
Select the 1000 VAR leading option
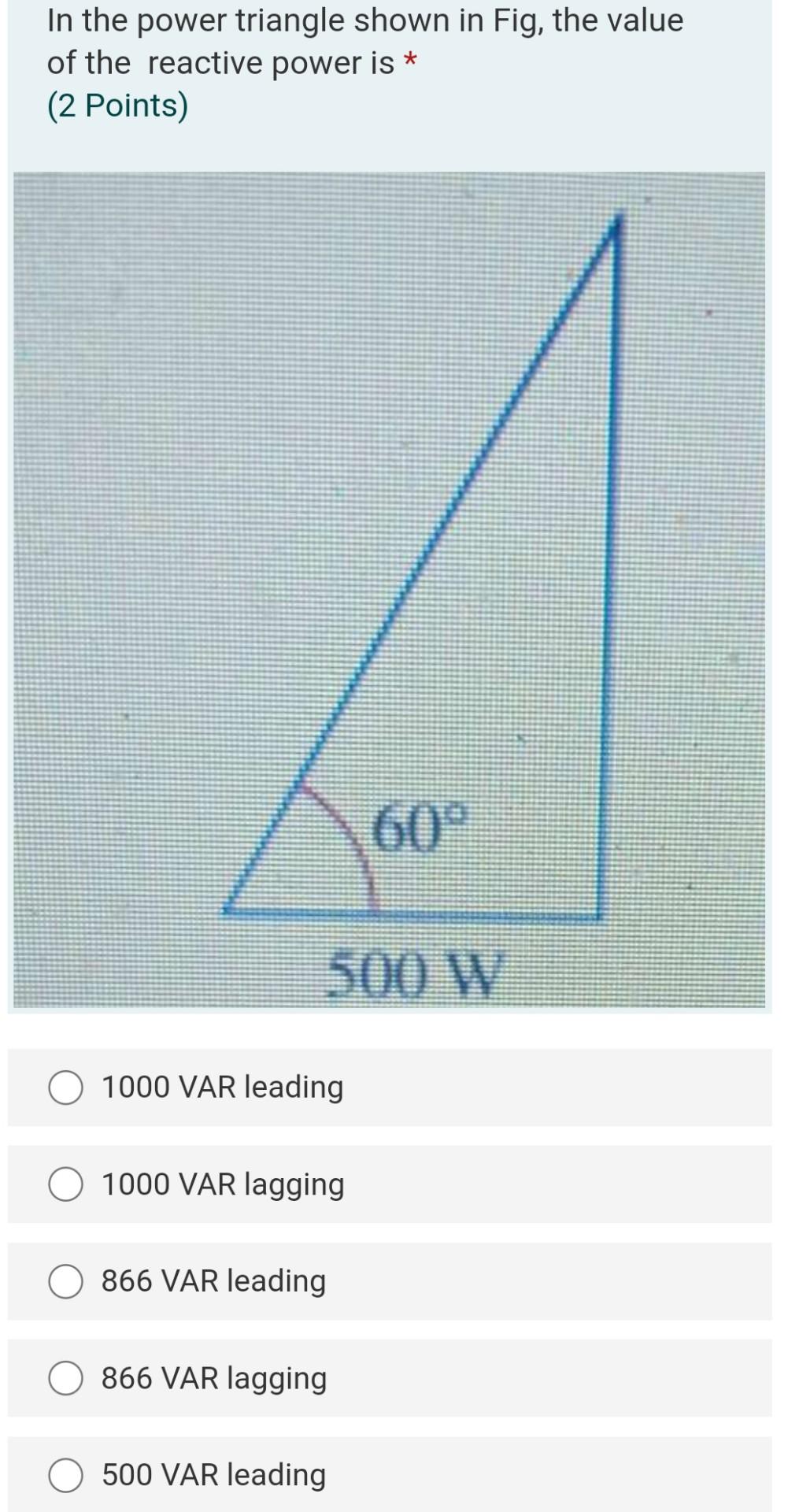[66, 1088]
